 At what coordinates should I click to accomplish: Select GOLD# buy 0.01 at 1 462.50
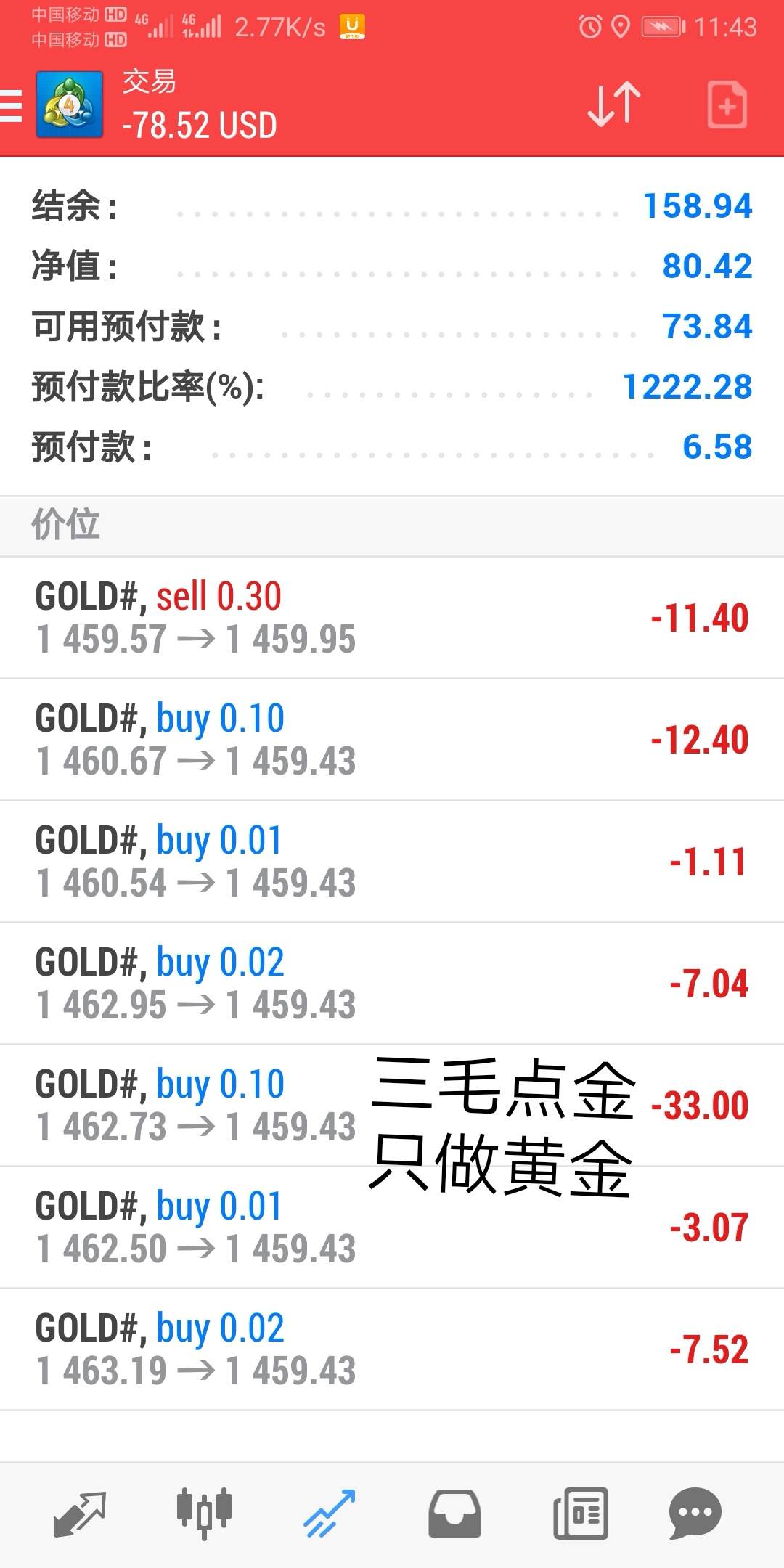(x=392, y=1228)
